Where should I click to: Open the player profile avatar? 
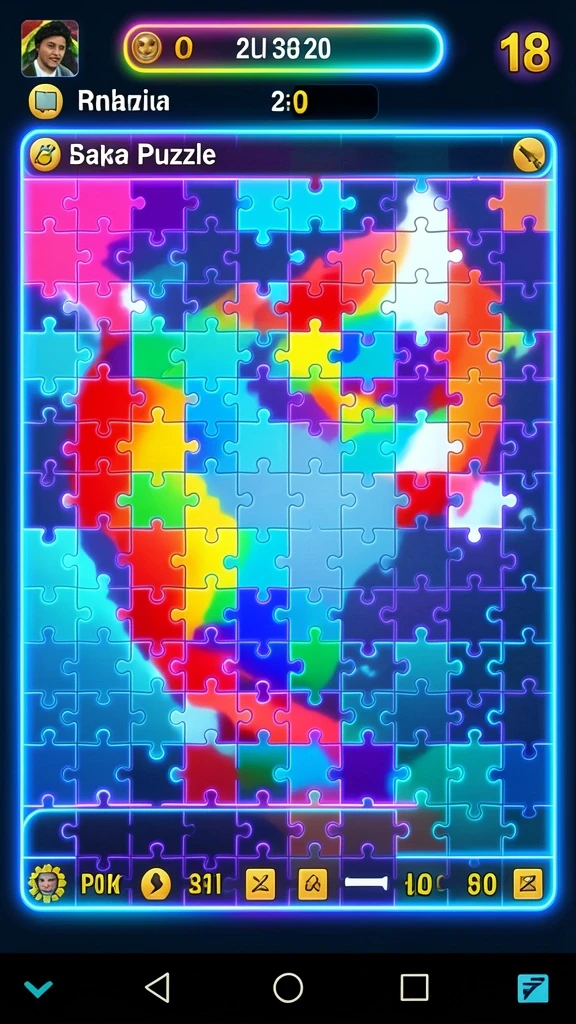(x=50, y=48)
